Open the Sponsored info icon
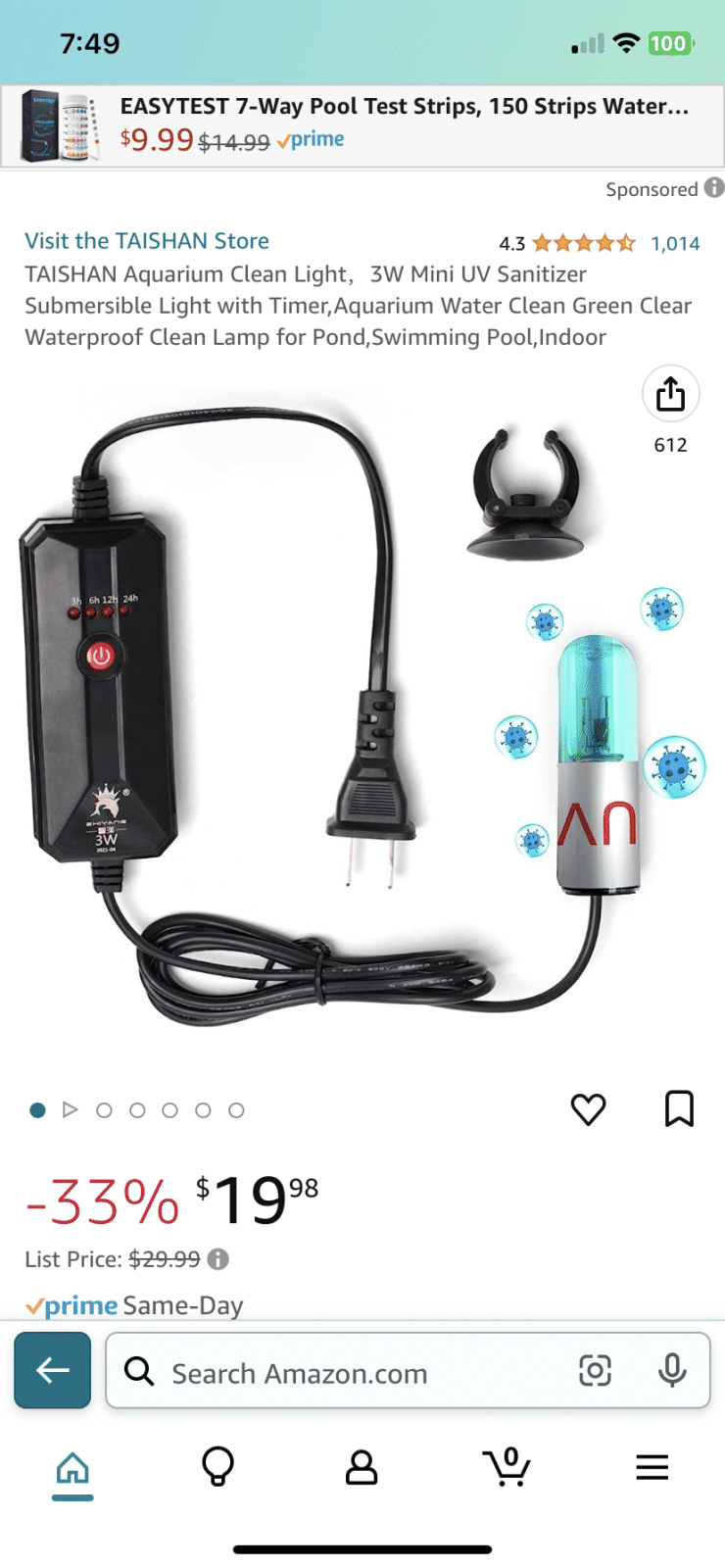The height and width of the screenshot is (1568, 725). point(714,187)
